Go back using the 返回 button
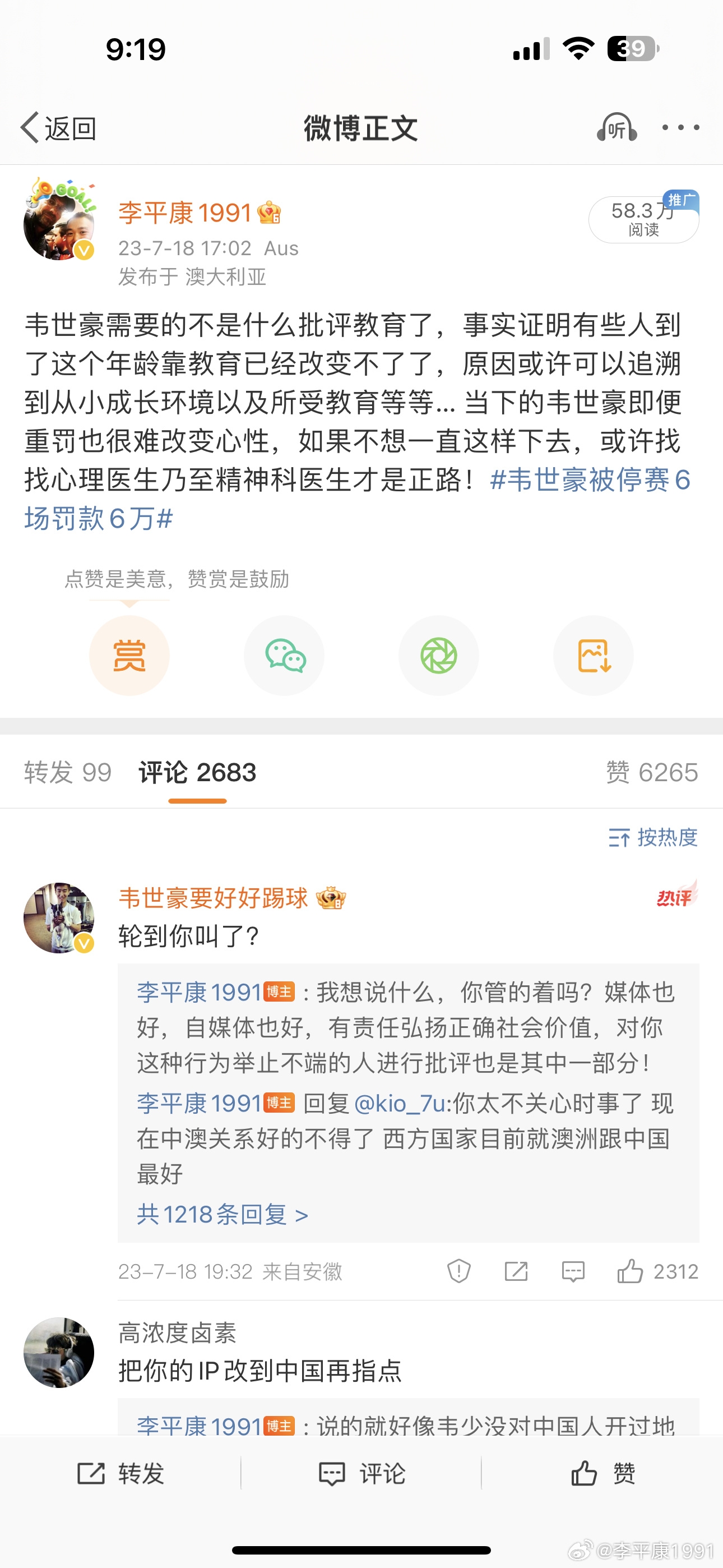This screenshot has height=1568, width=723. coord(58,128)
